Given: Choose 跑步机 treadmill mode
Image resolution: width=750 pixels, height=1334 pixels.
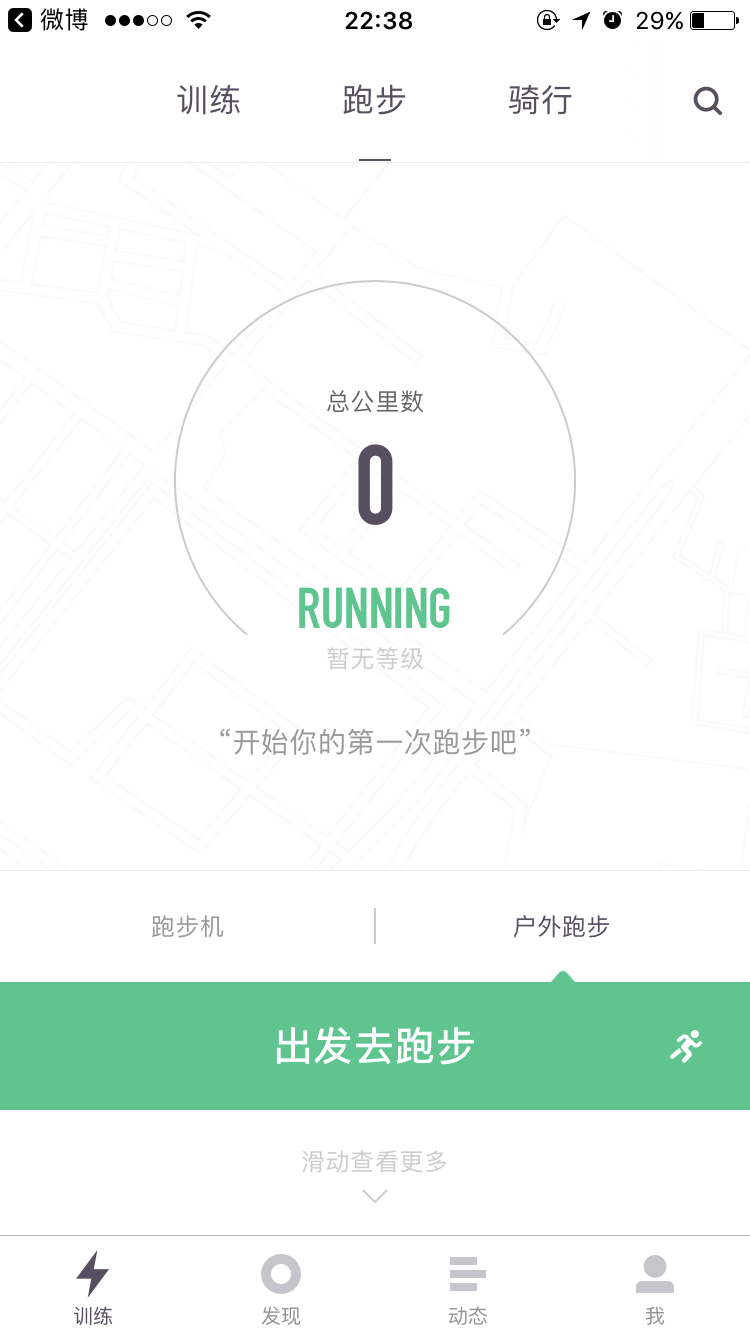Looking at the screenshot, I should (x=187, y=927).
